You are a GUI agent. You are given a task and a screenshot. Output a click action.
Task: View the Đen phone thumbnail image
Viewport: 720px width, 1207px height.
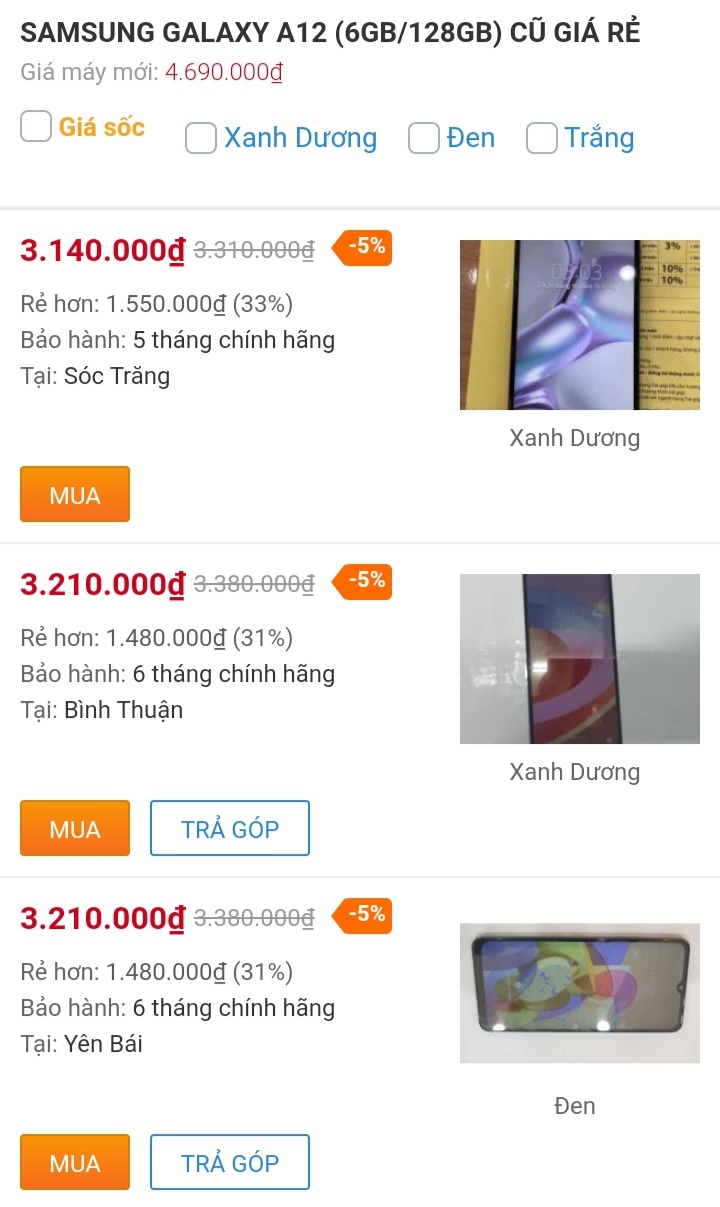[580, 992]
